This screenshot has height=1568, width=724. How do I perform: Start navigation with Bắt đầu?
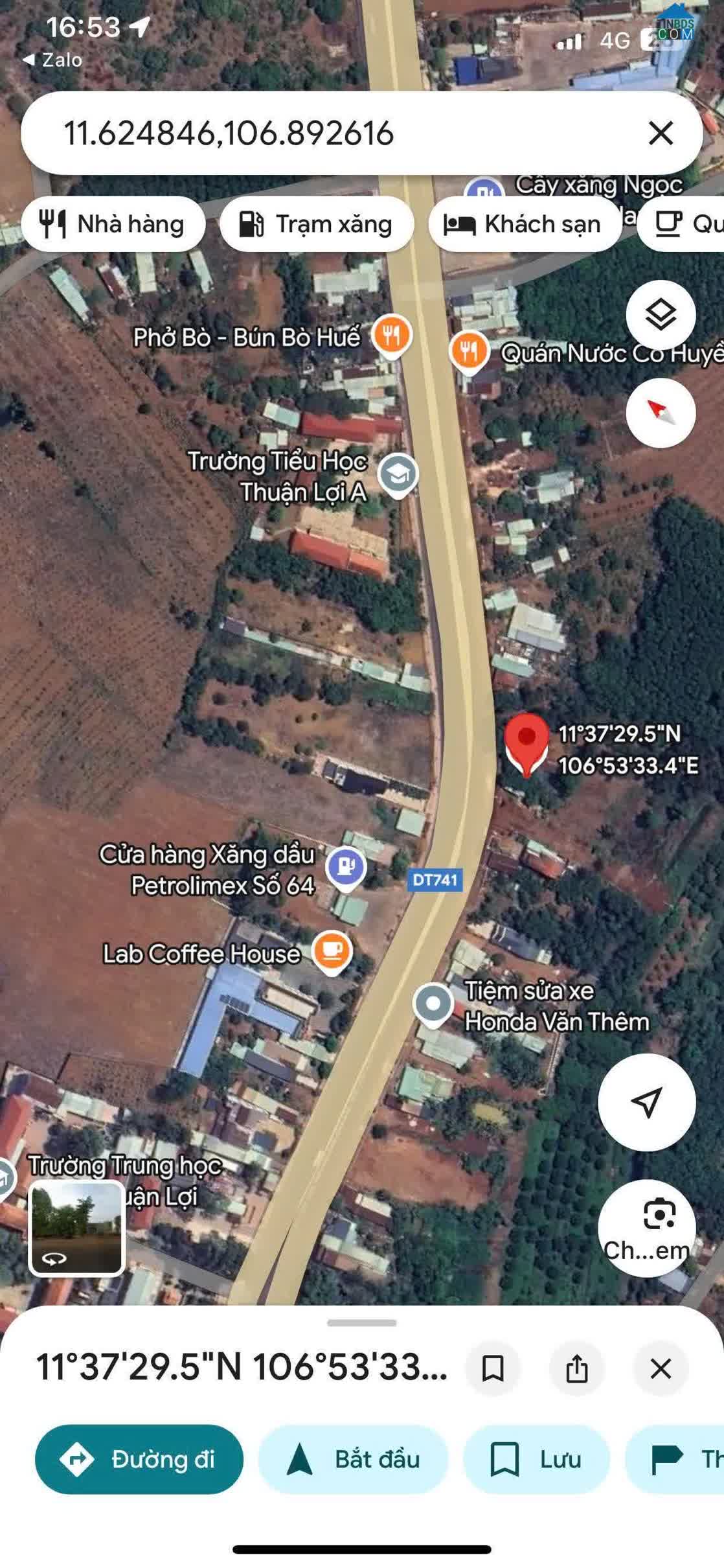point(354,1458)
